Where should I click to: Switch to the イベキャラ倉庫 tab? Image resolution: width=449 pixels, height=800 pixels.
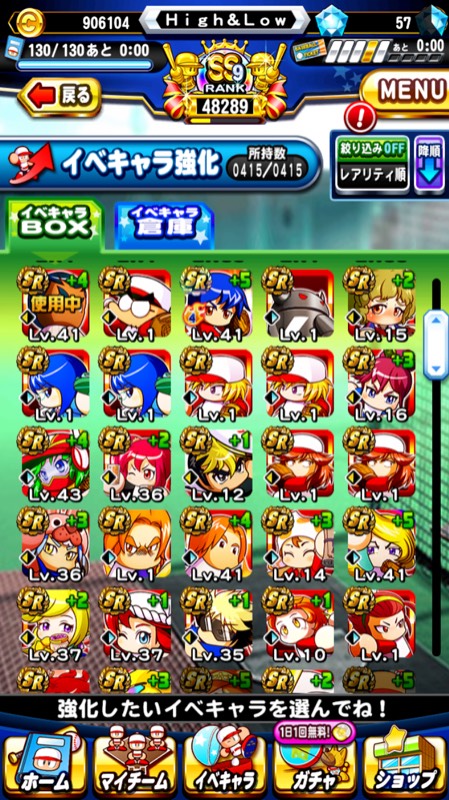click(164, 223)
